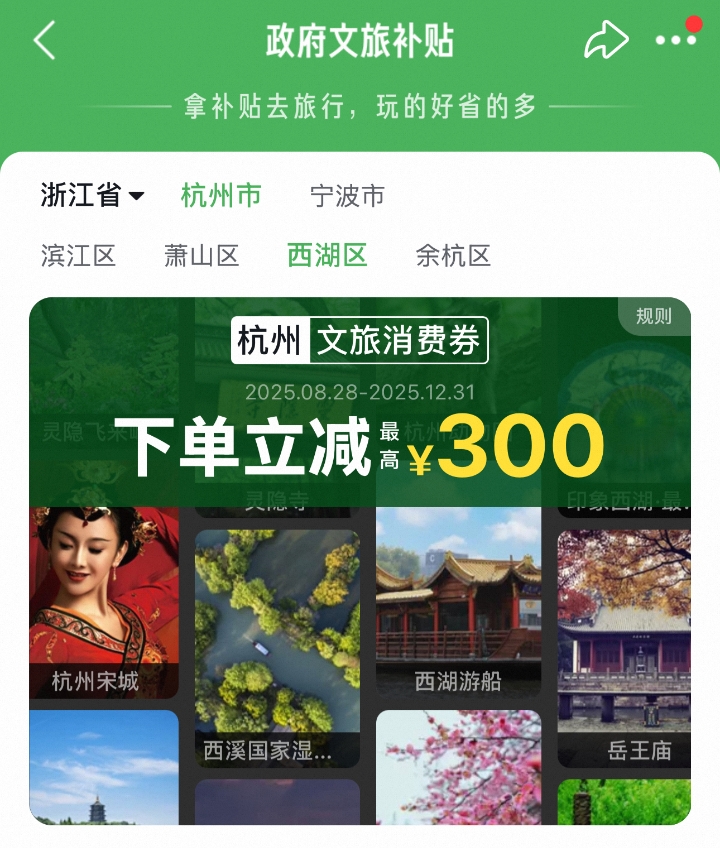The width and height of the screenshot is (720, 848).
Task: Share this subsidy page
Action: pos(606,41)
